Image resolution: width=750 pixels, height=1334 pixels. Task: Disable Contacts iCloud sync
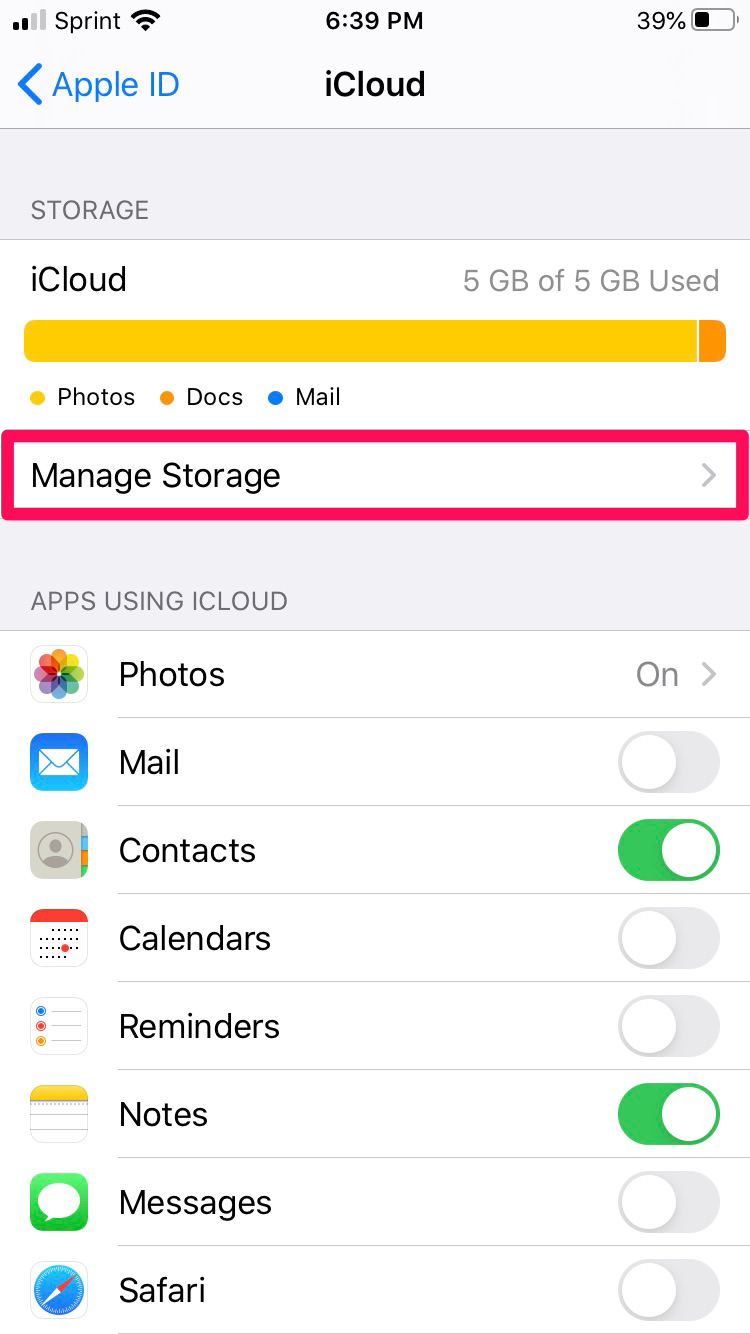668,850
